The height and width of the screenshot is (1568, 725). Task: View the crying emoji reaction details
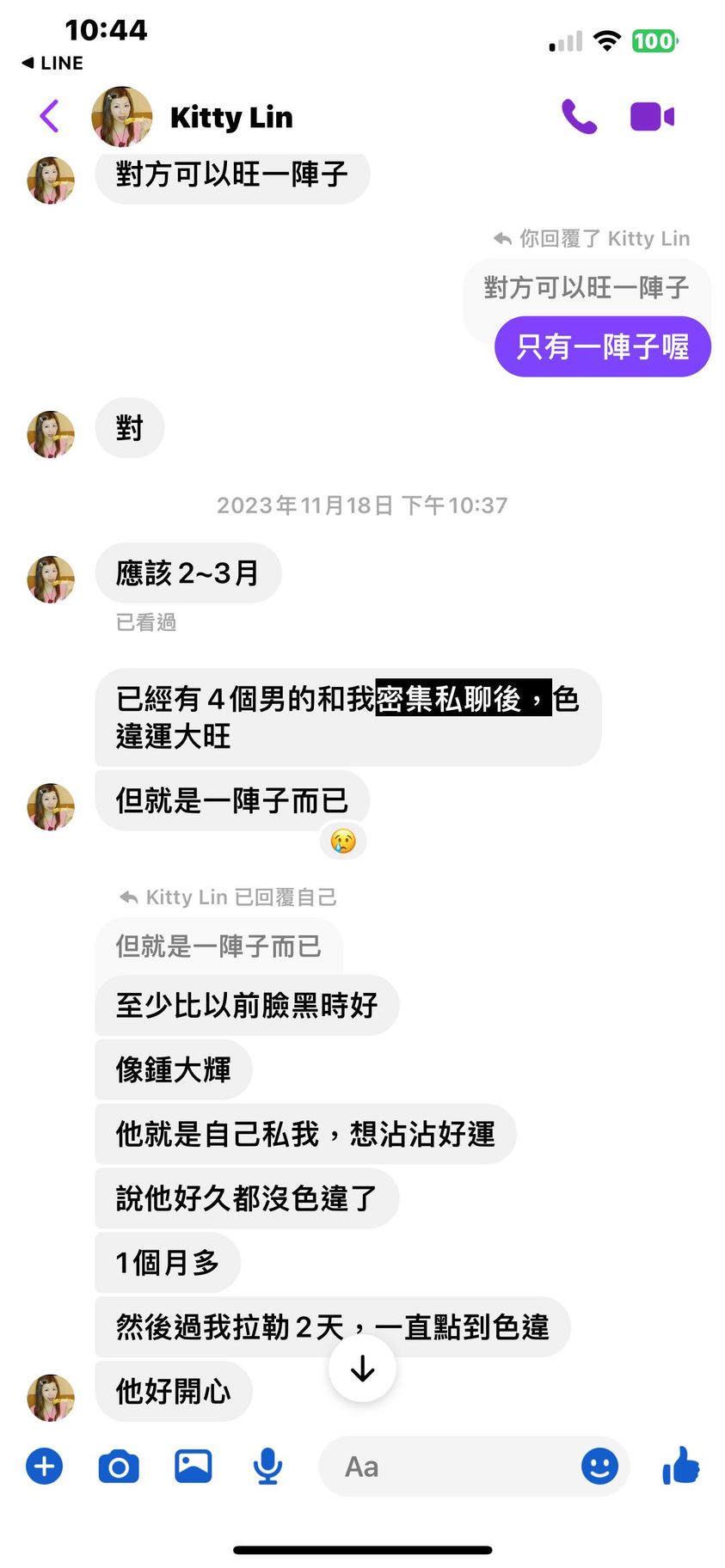point(343,841)
